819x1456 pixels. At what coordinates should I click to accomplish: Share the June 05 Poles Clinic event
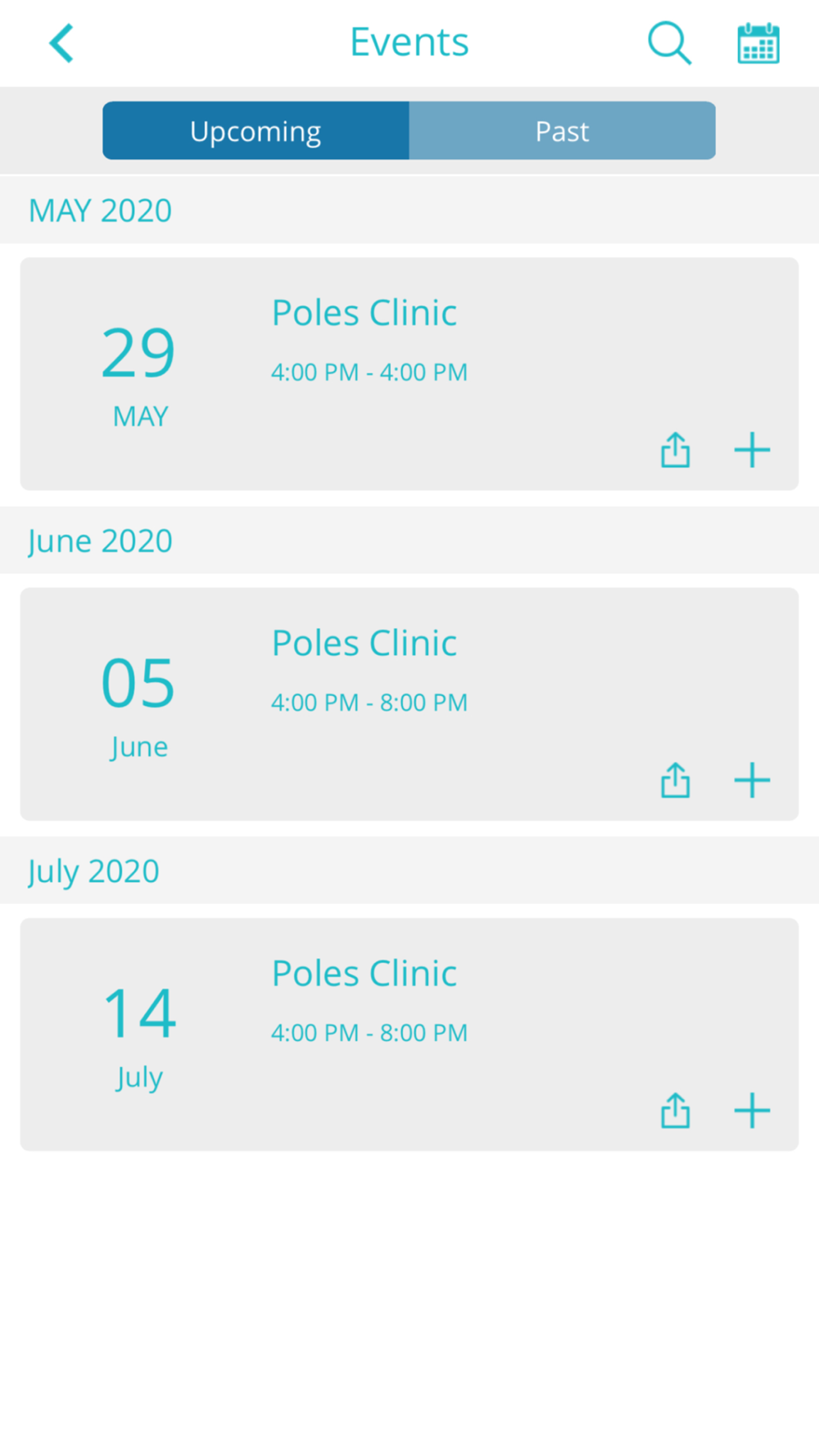pos(676,780)
